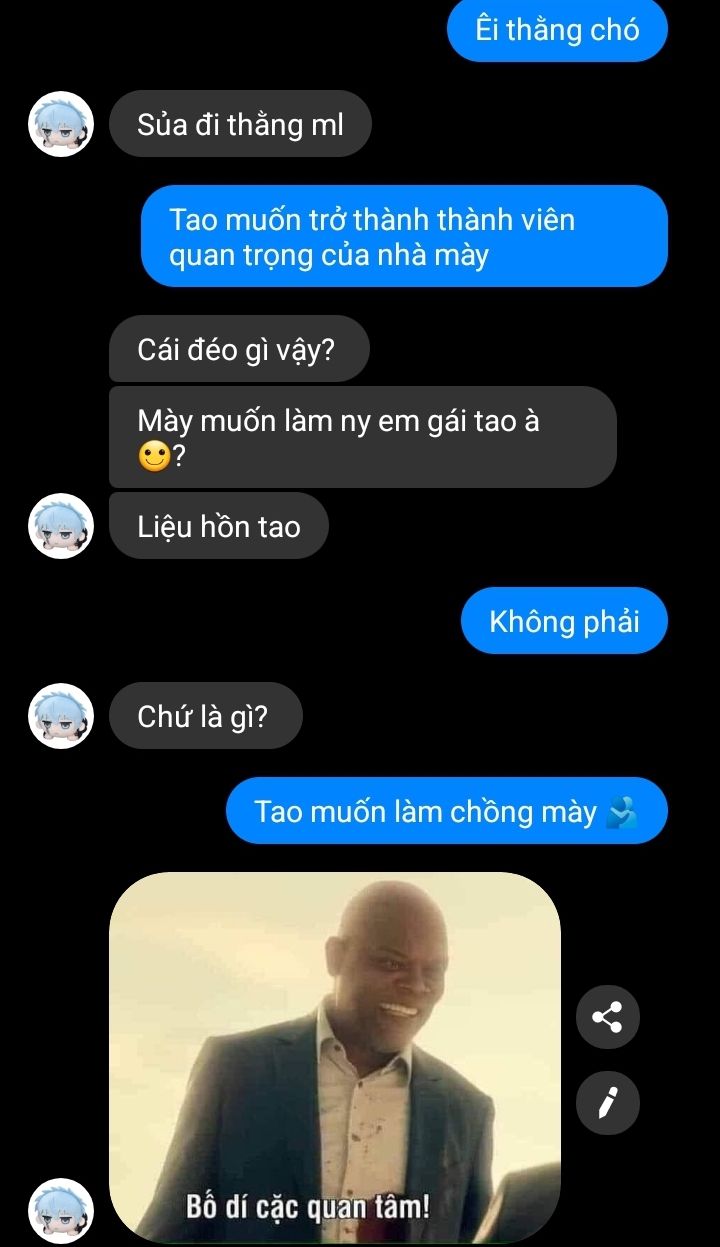Share the meme image from the chat
720x1247 pixels.
(607, 1017)
